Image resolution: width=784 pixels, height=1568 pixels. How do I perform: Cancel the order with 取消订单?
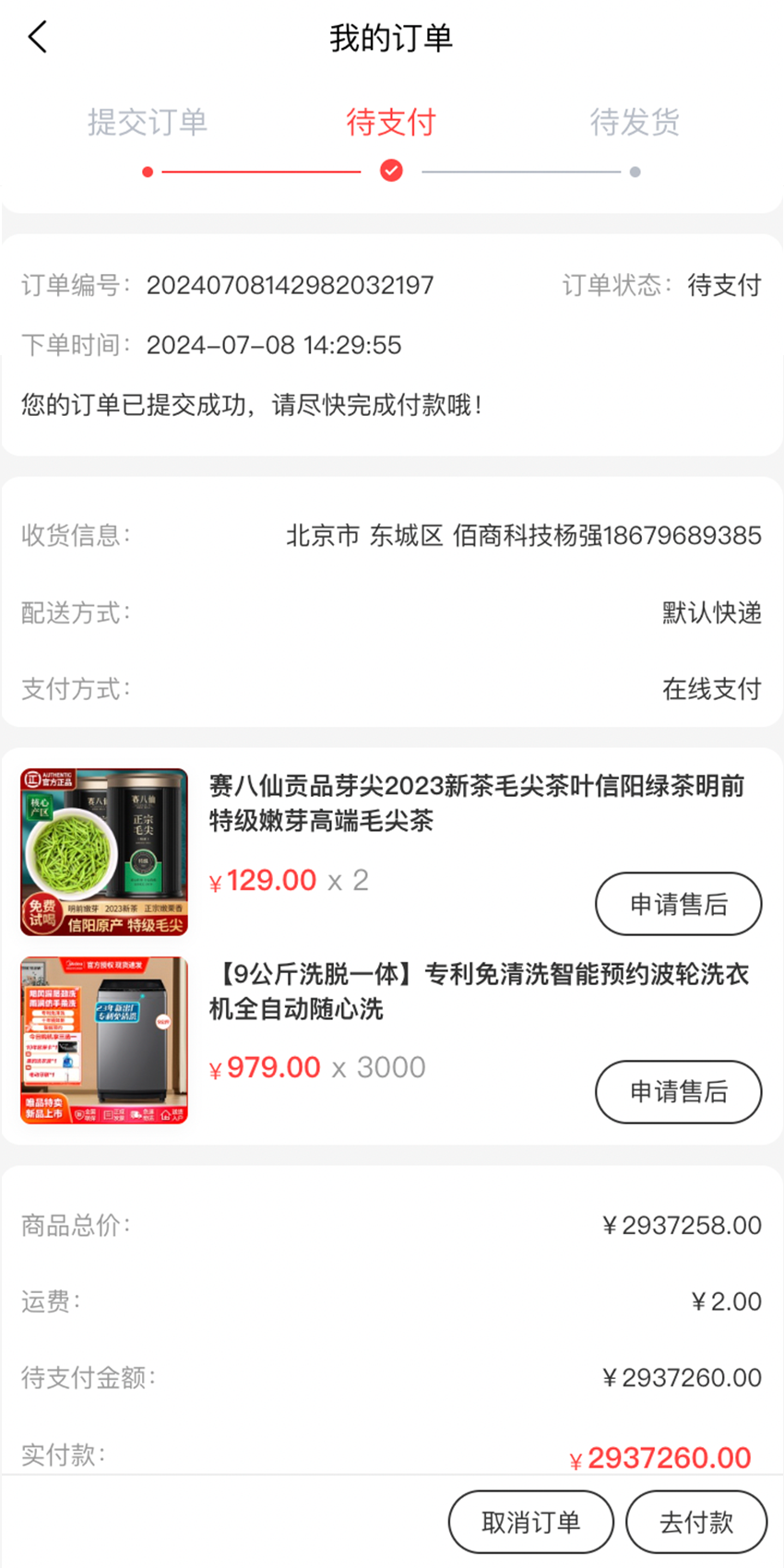531,1522
